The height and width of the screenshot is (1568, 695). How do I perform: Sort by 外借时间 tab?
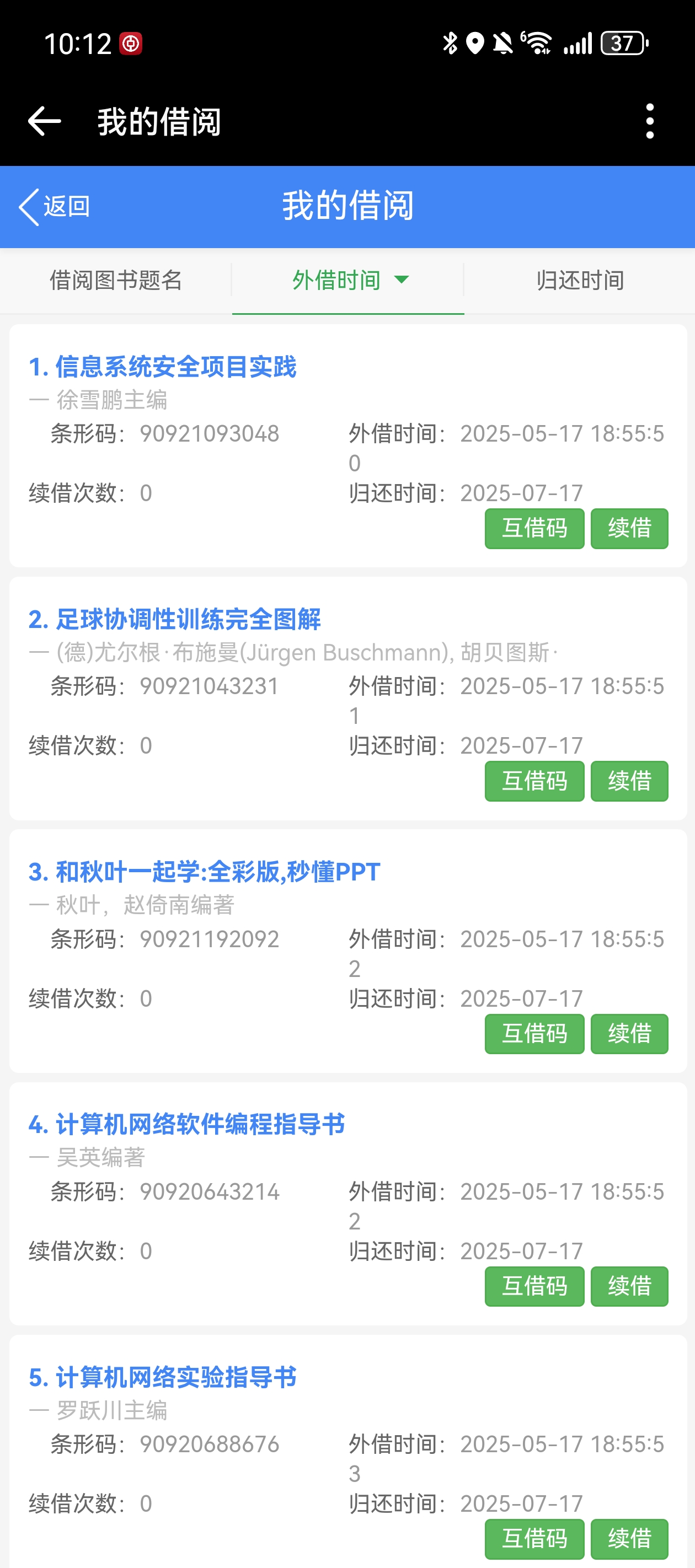348,281
